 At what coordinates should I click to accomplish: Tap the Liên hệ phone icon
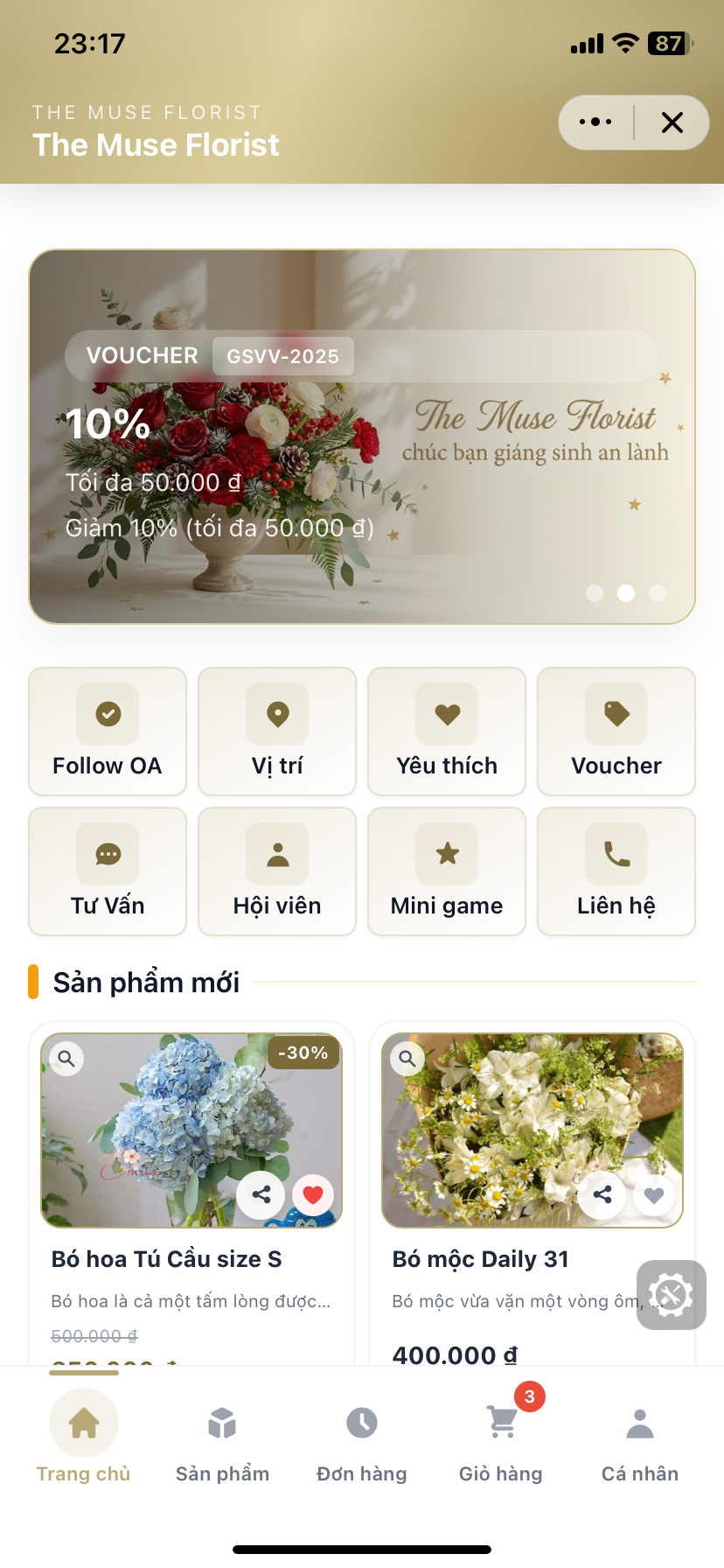click(616, 854)
